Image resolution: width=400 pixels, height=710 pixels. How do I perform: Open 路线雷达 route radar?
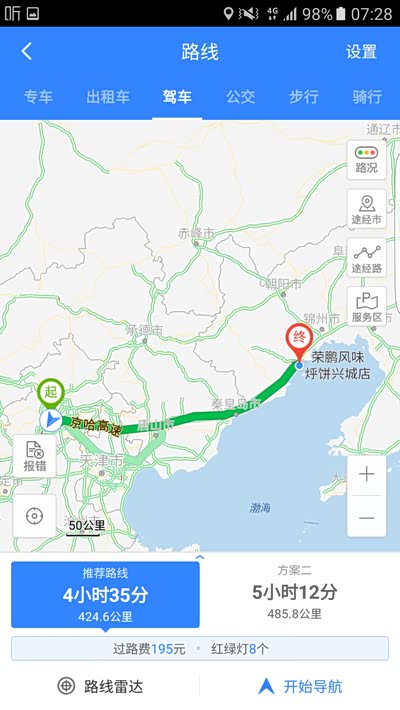coord(100,686)
